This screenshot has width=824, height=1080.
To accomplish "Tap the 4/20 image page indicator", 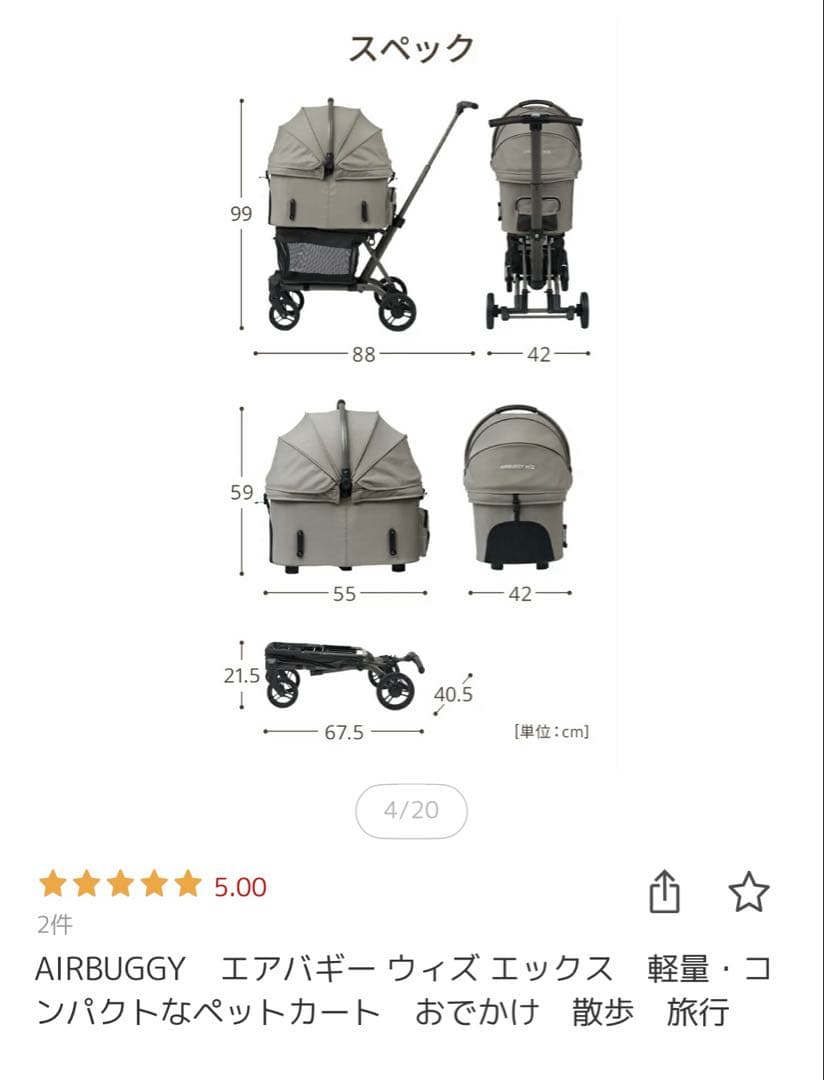I will click(x=411, y=810).
